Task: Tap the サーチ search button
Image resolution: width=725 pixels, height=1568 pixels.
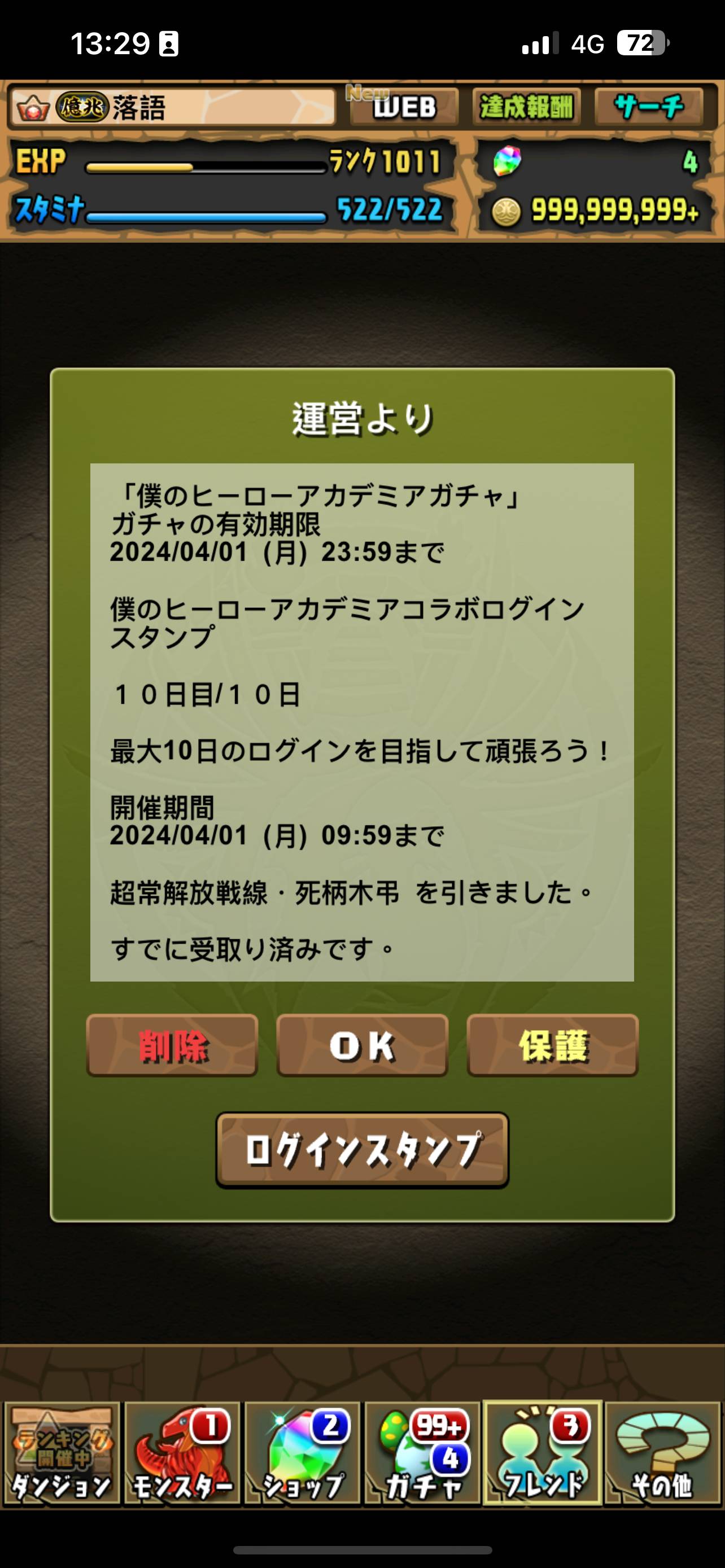Action: [x=649, y=107]
